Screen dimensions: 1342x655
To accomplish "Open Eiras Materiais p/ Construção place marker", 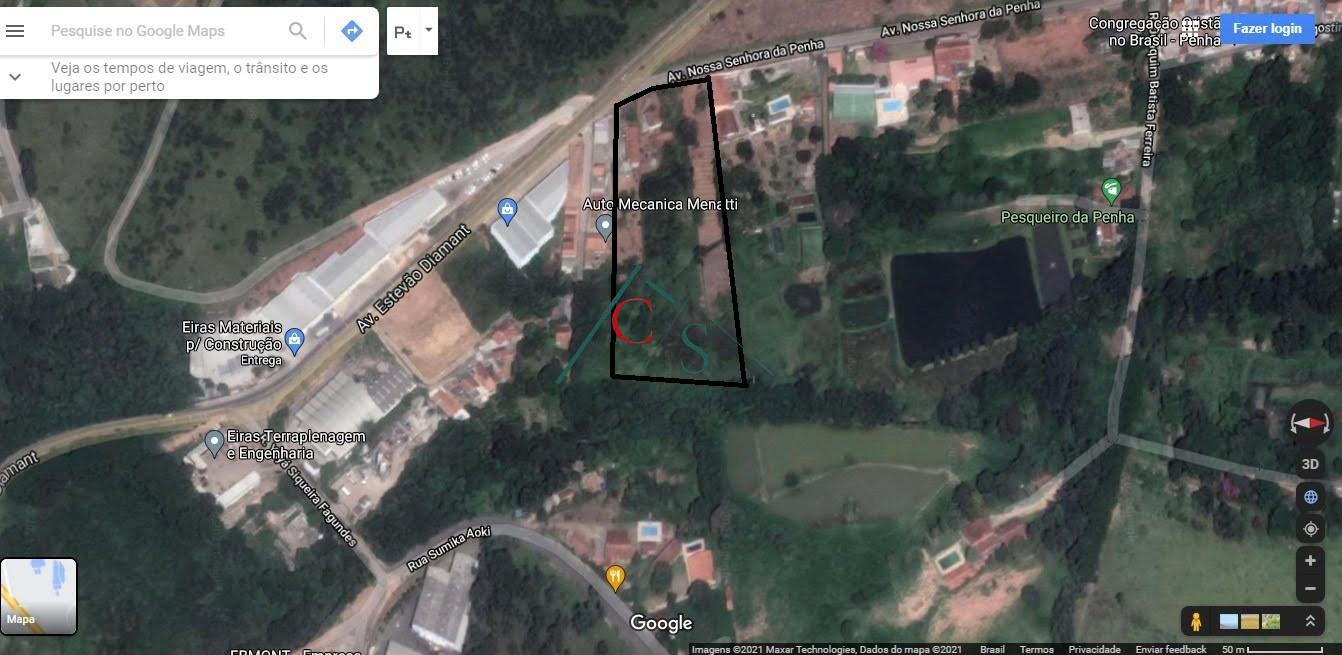I will tap(294, 341).
